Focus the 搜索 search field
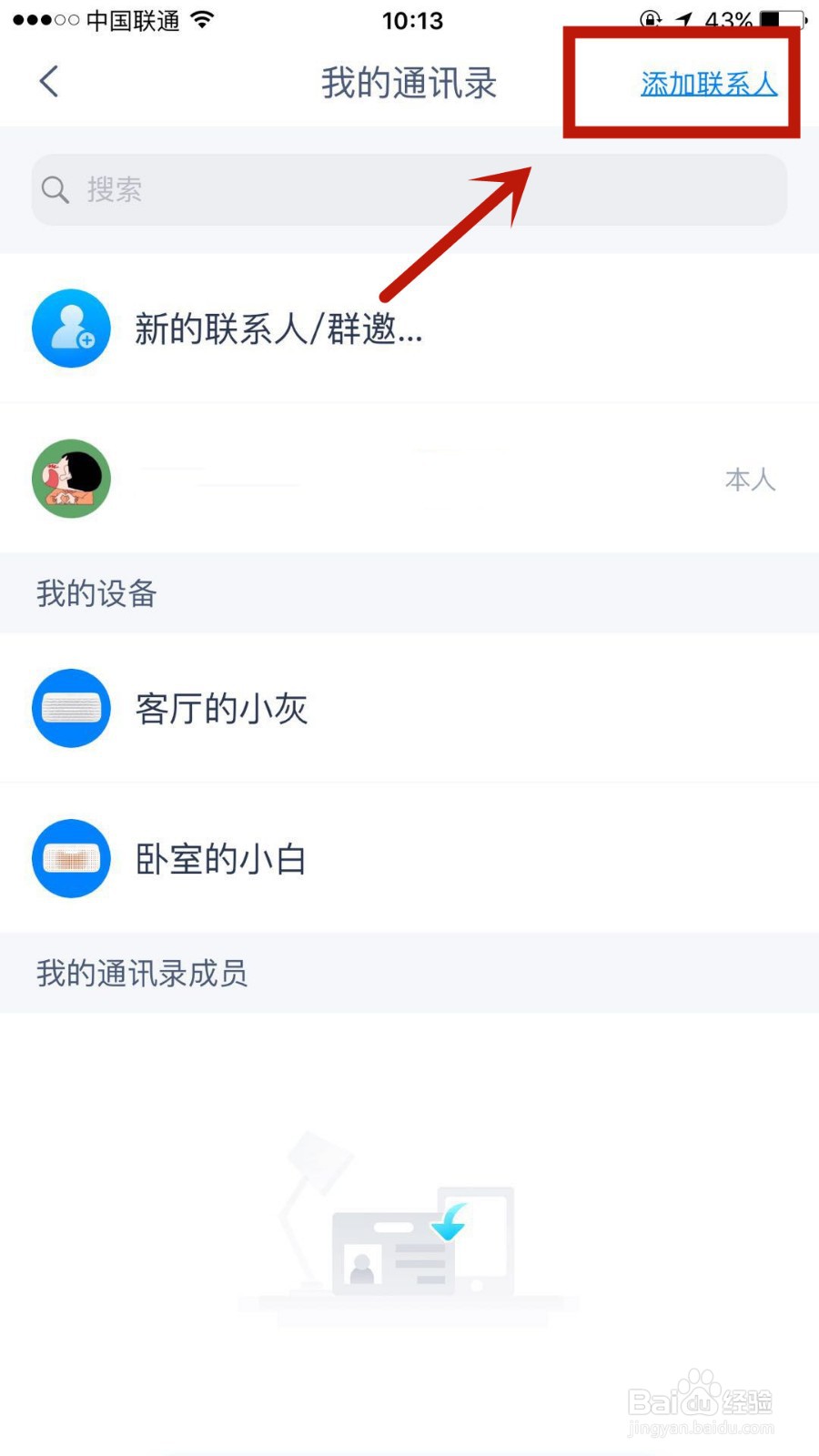Viewport: 819px width, 1456px height. click(409, 189)
